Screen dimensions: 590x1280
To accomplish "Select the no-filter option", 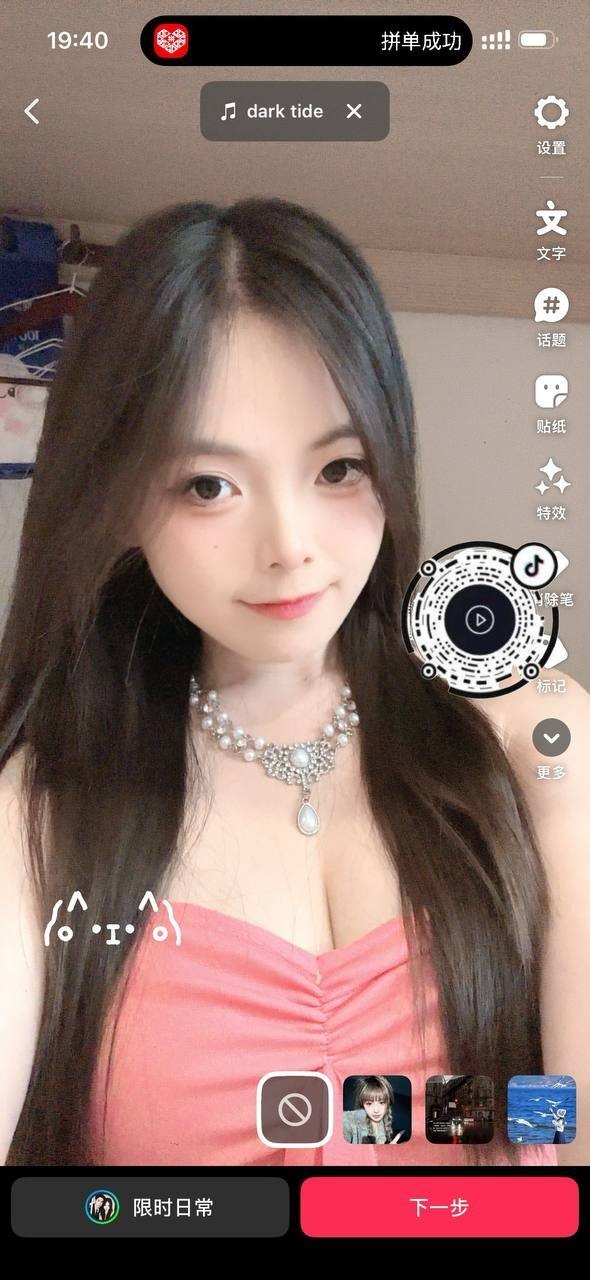I will click(x=295, y=1109).
